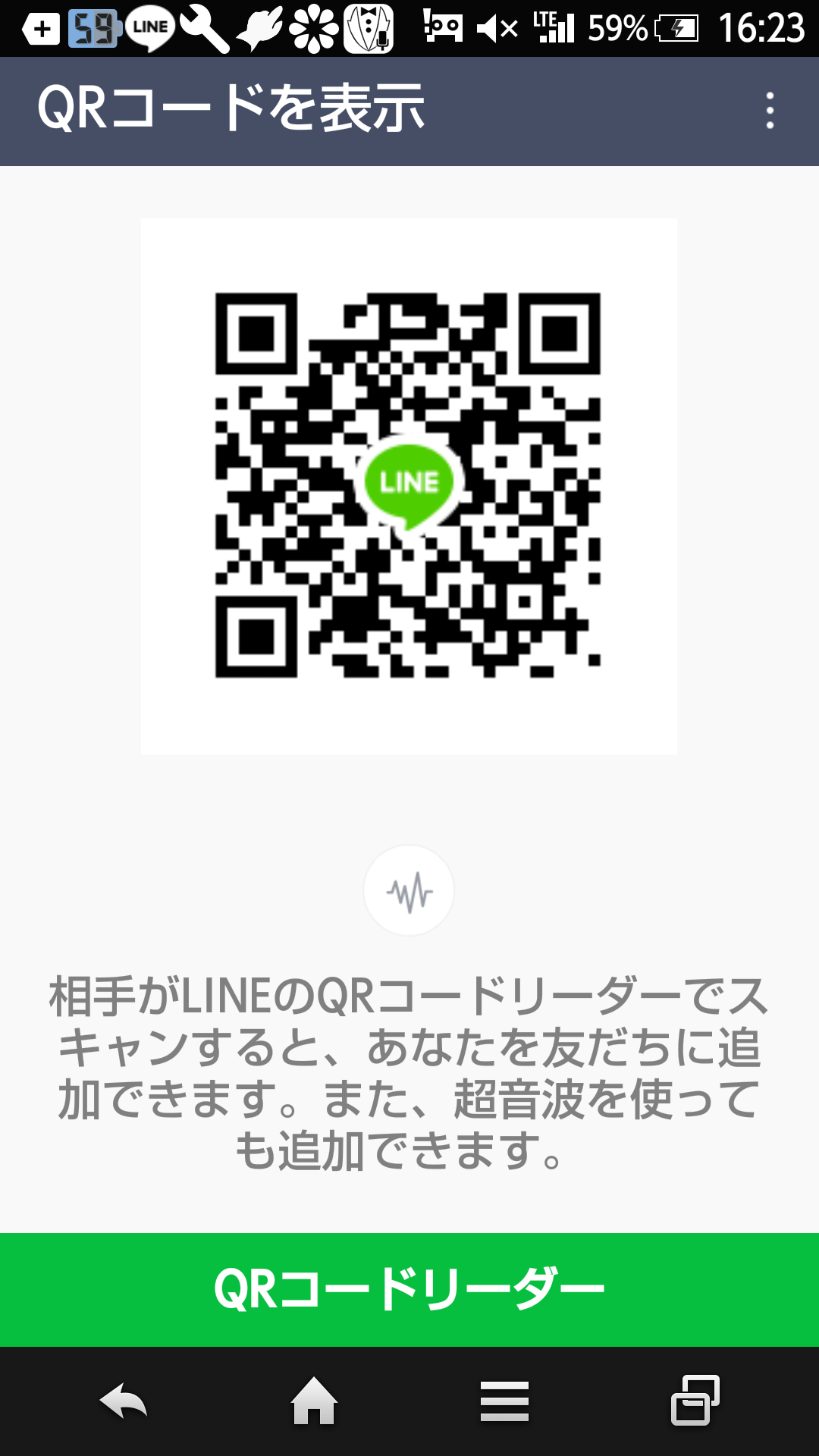Tap the ultrasonic wave add-friend icon
This screenshot has width=819, height=1456.
click(409, 890)
